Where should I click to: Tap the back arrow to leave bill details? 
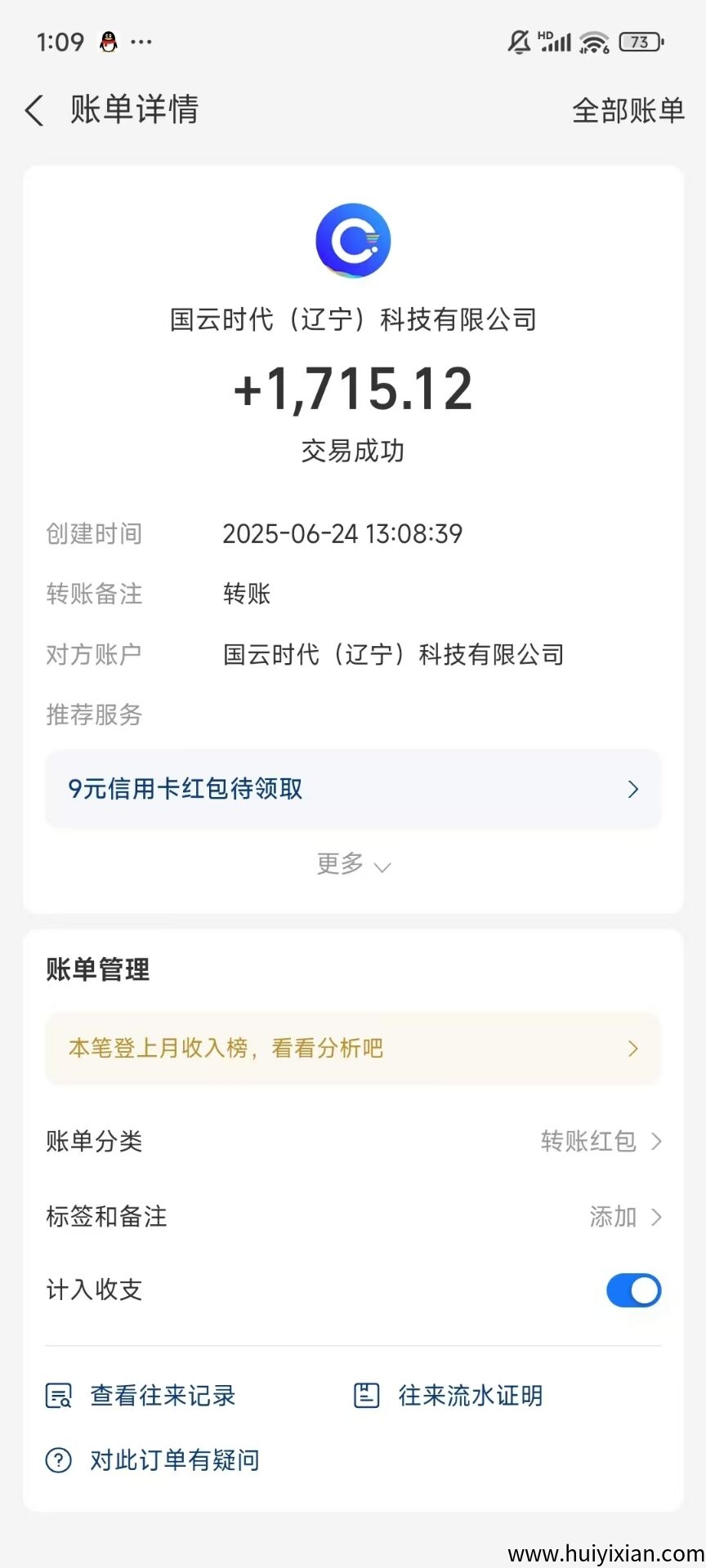point(34,109)
